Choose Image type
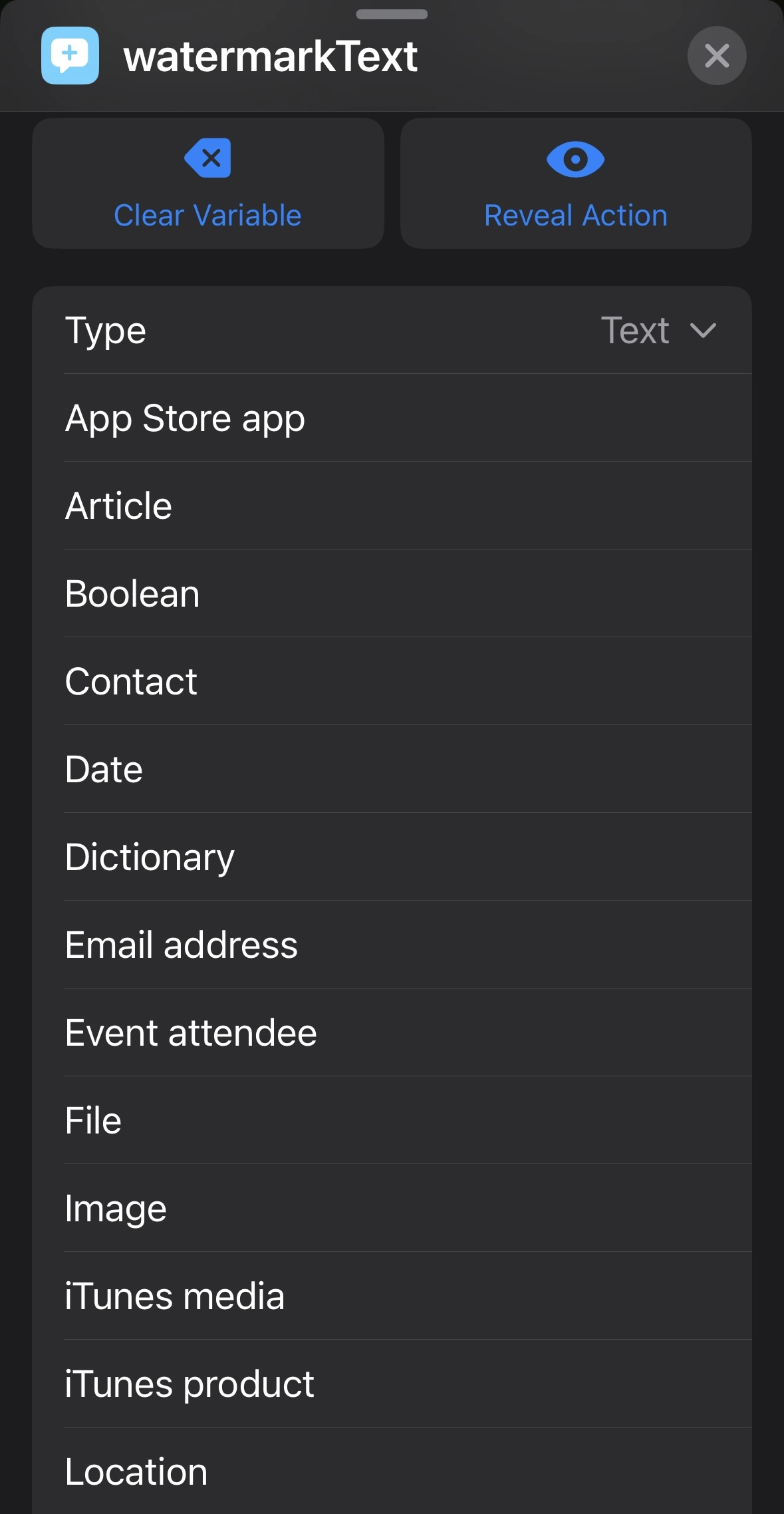 point(392,1209)
